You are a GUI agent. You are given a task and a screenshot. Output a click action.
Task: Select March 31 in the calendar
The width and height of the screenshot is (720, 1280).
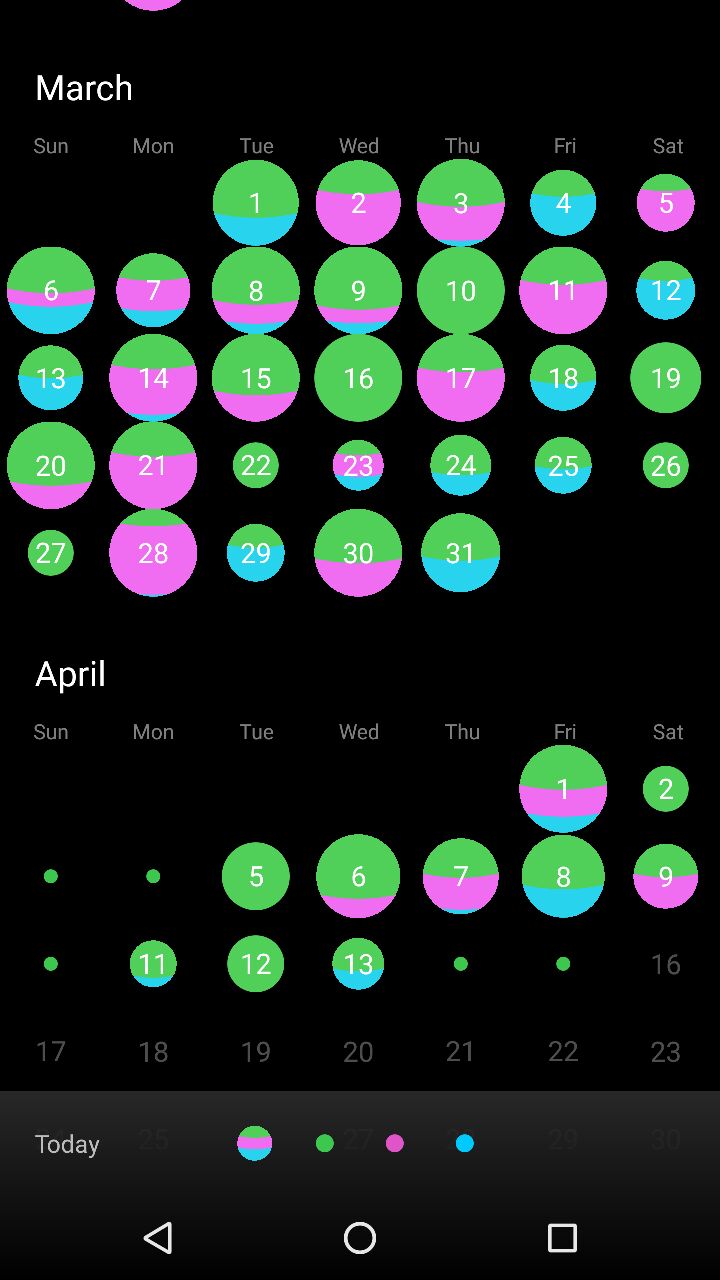point(461,553)
